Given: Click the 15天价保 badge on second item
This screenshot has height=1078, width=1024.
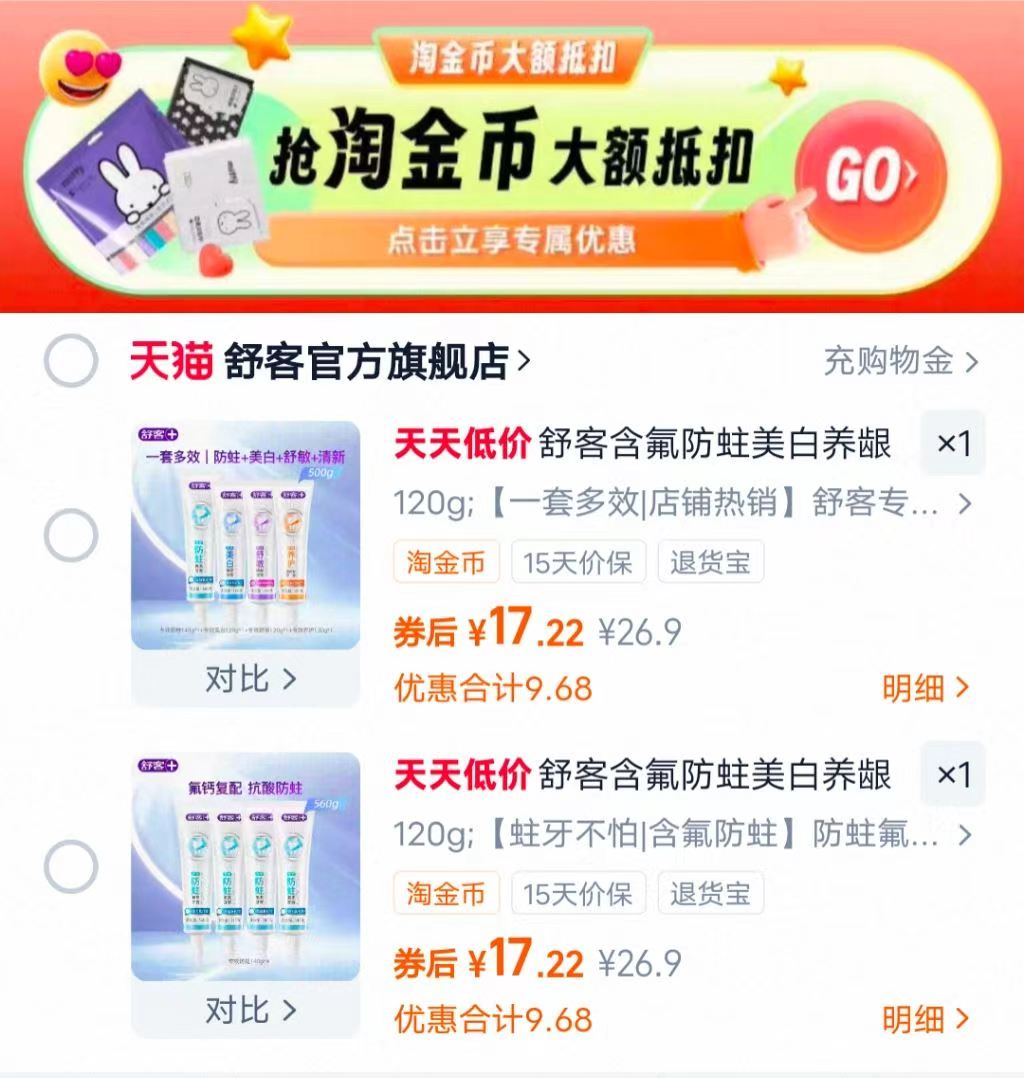Looking at the screenshot, I should (578, 894).
